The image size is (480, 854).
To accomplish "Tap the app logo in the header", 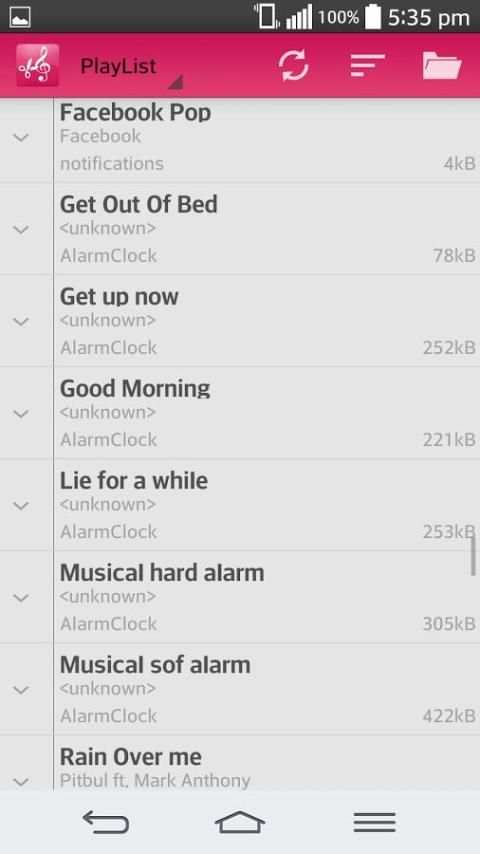I will [37, 65].
